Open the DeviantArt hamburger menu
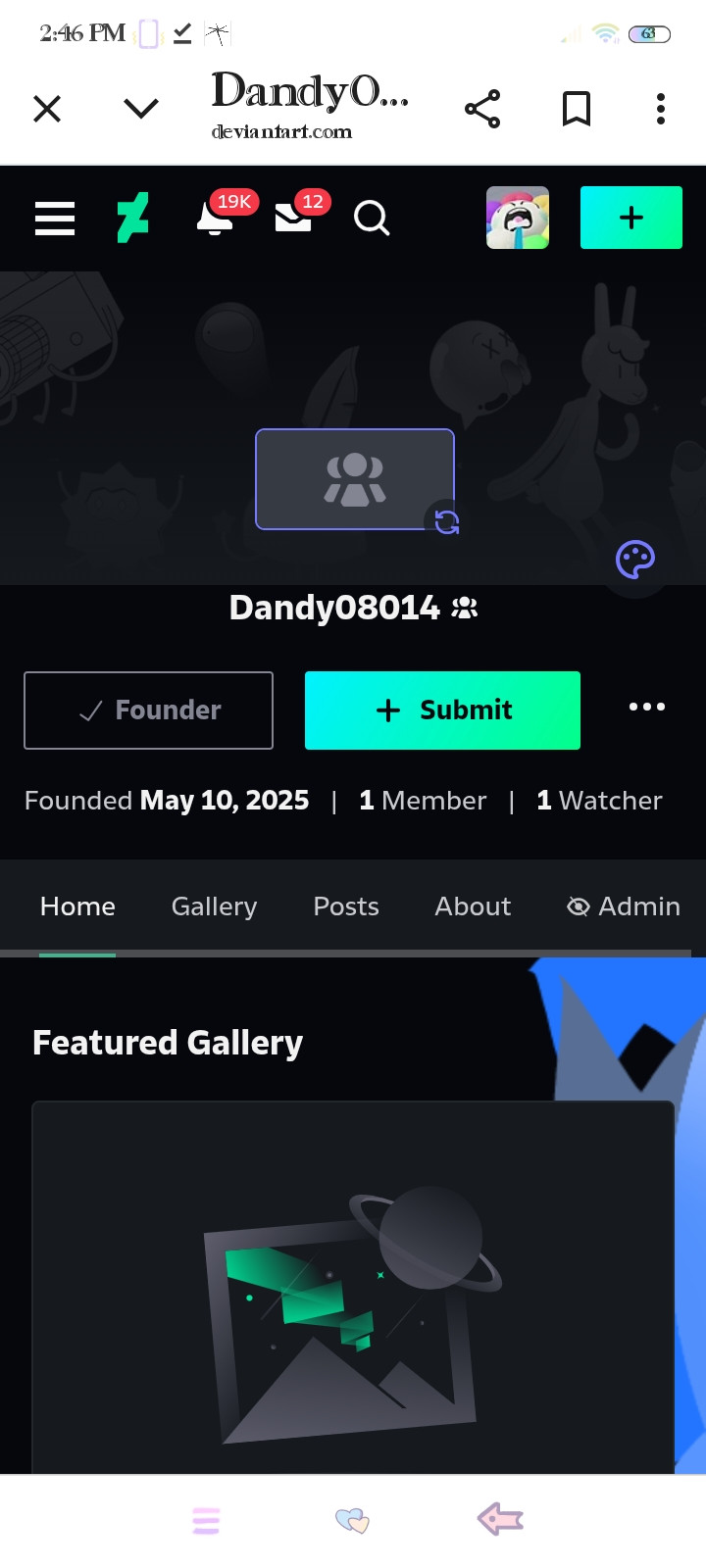The height and width of the screenshot is (1568, 706). click(x=55, y=218)
